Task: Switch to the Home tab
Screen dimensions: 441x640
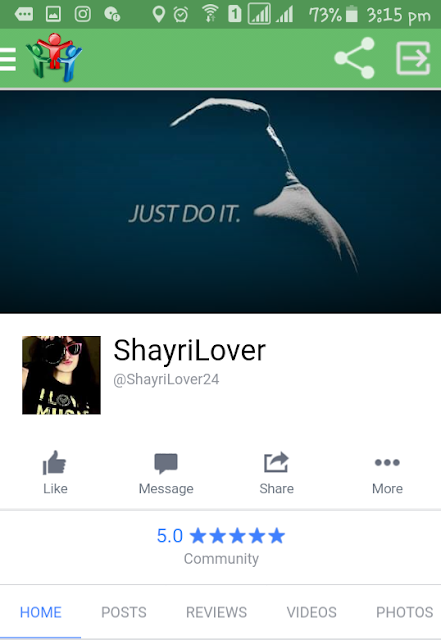Action: [40, 612]
